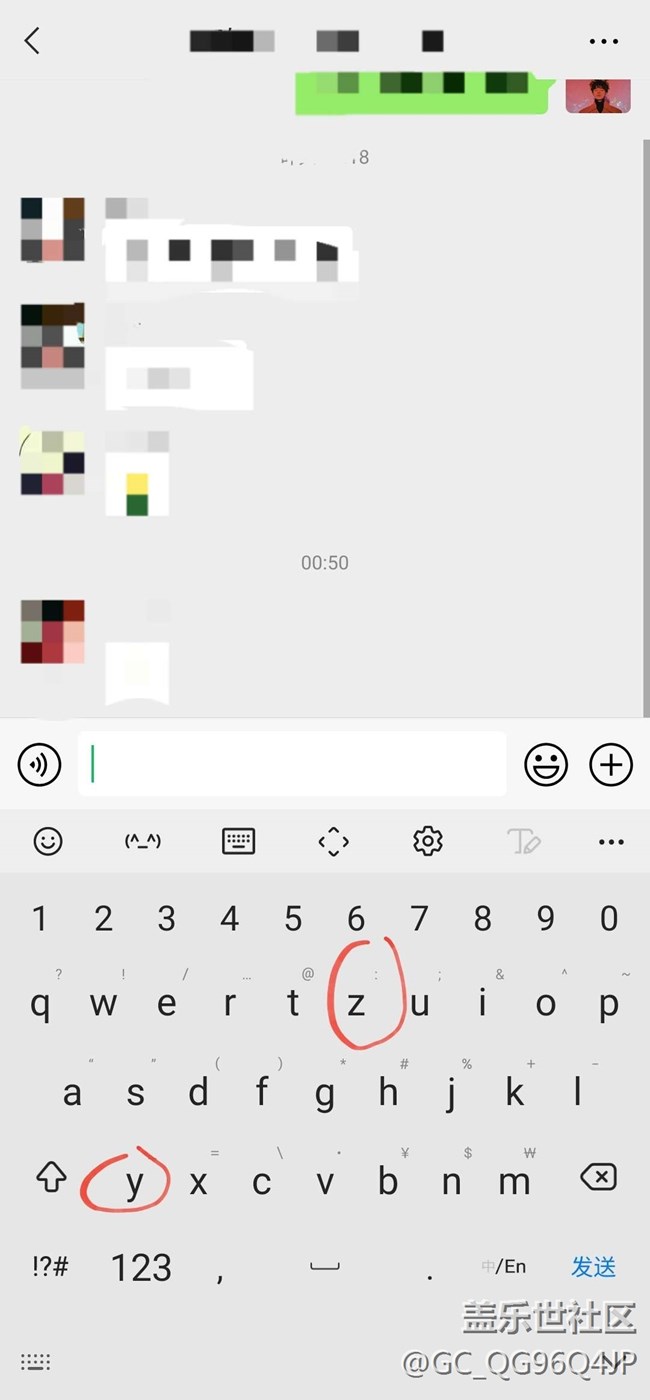Focus the message text field

click(x=292, y=764)
